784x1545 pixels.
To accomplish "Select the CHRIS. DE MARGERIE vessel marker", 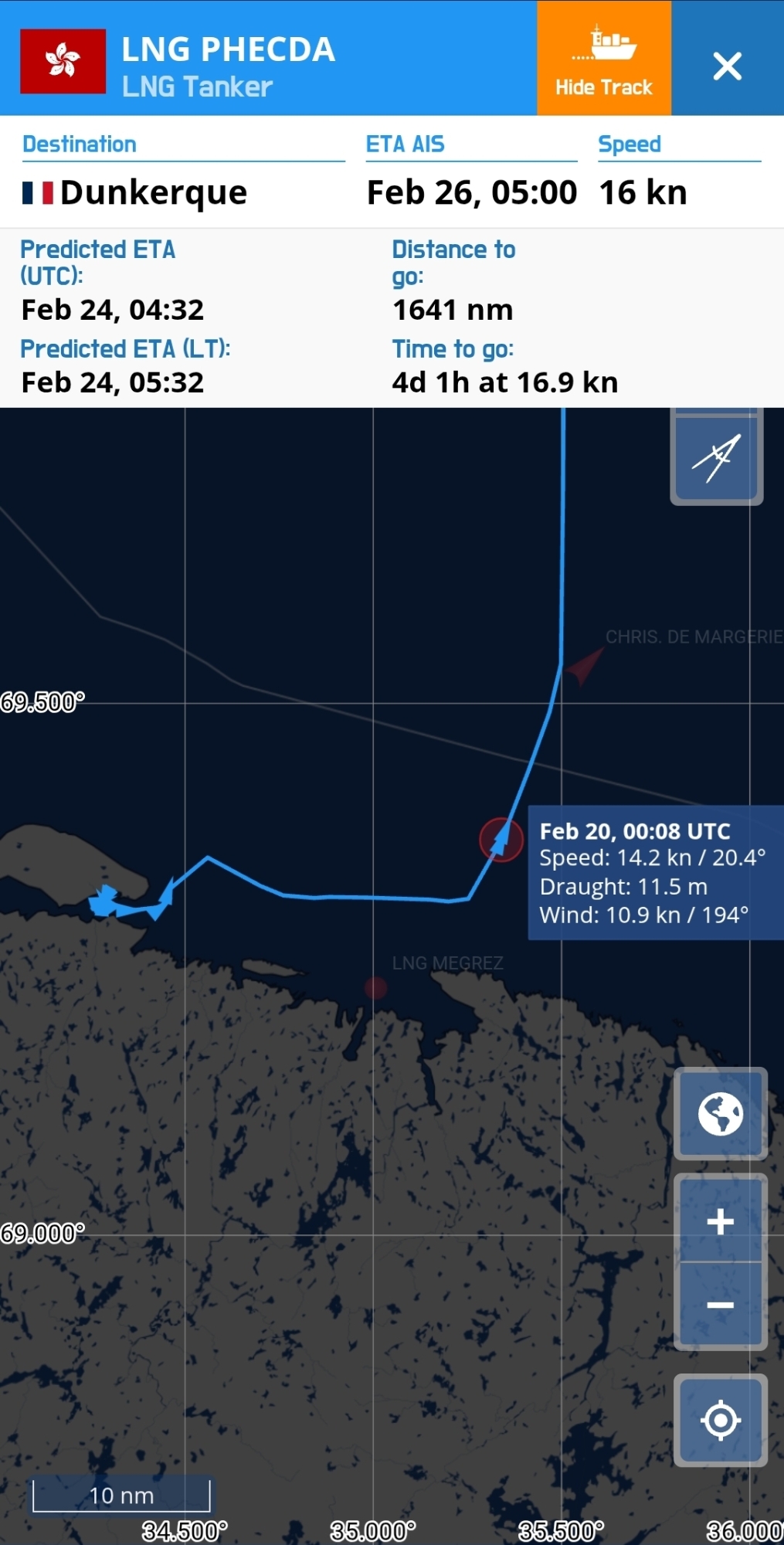I will 583,665.
